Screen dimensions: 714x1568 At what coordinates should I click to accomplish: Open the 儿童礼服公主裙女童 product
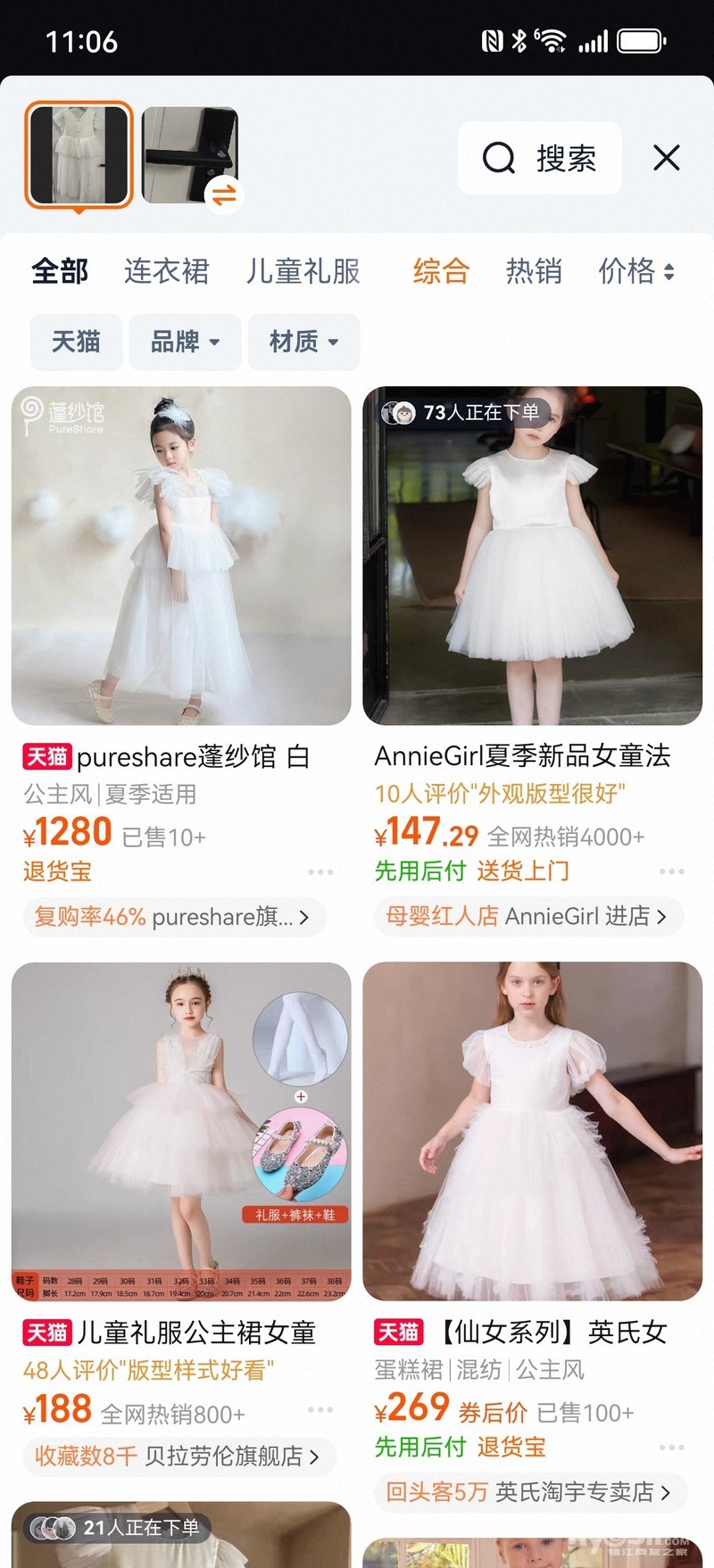pyautogui.click(x=181, y=1131)
